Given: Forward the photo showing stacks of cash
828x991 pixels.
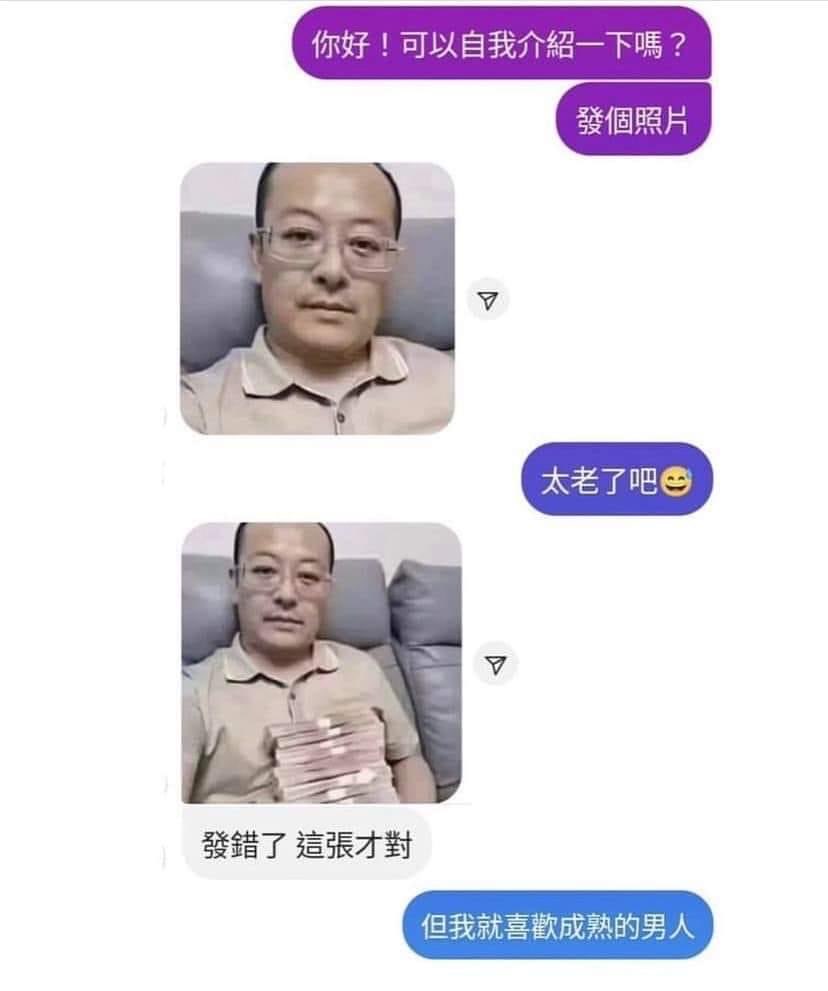Looking at the screenshot, I should [x=496, y=664].
